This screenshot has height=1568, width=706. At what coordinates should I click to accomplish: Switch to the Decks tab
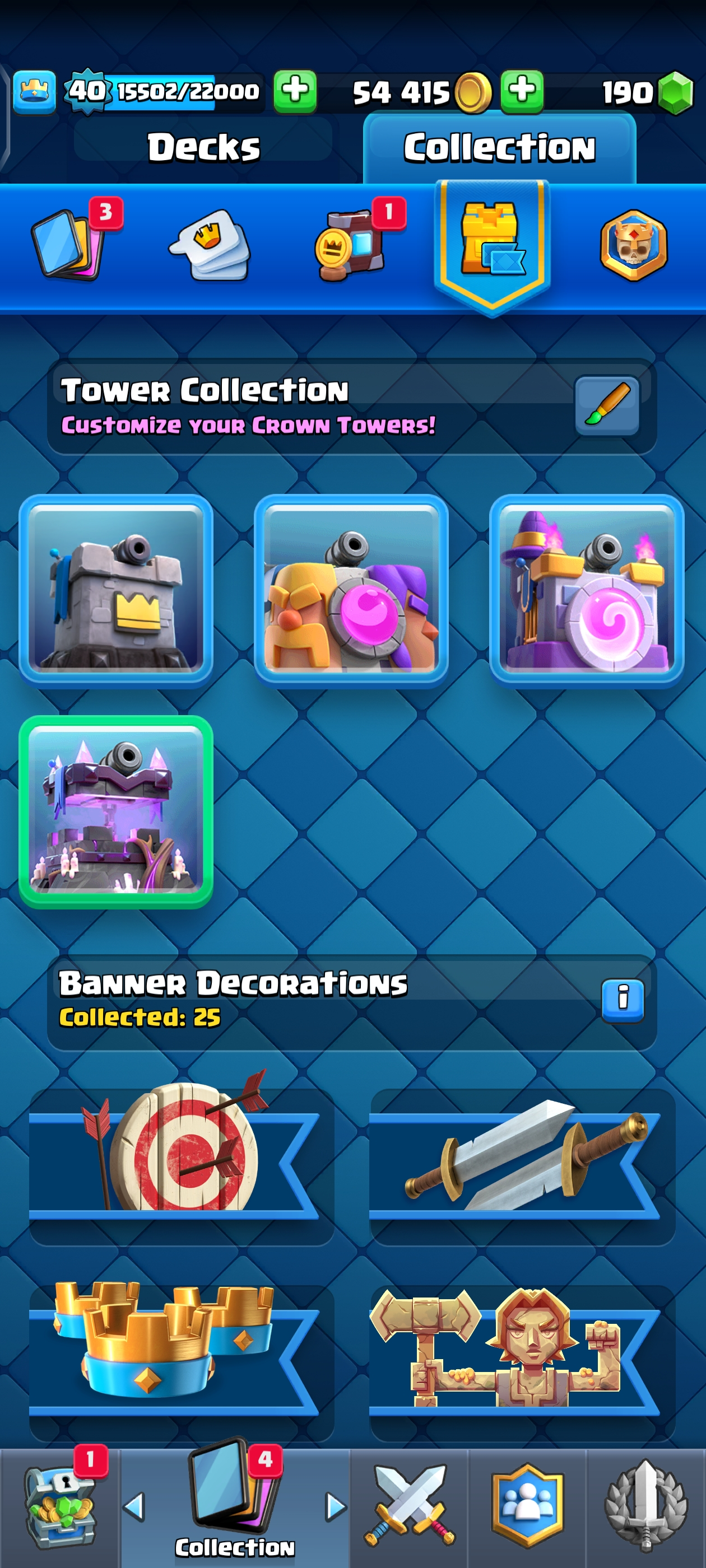tap(203, 147)
